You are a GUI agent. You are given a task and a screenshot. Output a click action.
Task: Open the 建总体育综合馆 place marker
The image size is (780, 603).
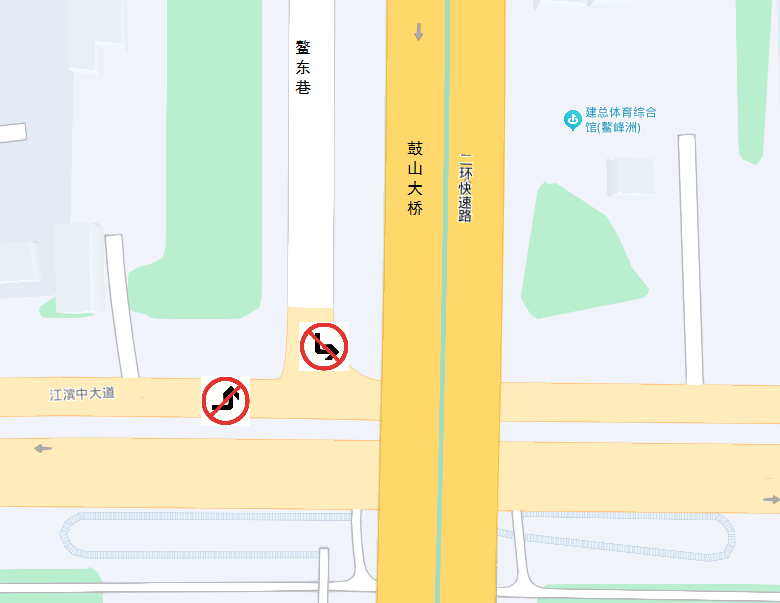[x=573, y=120]
